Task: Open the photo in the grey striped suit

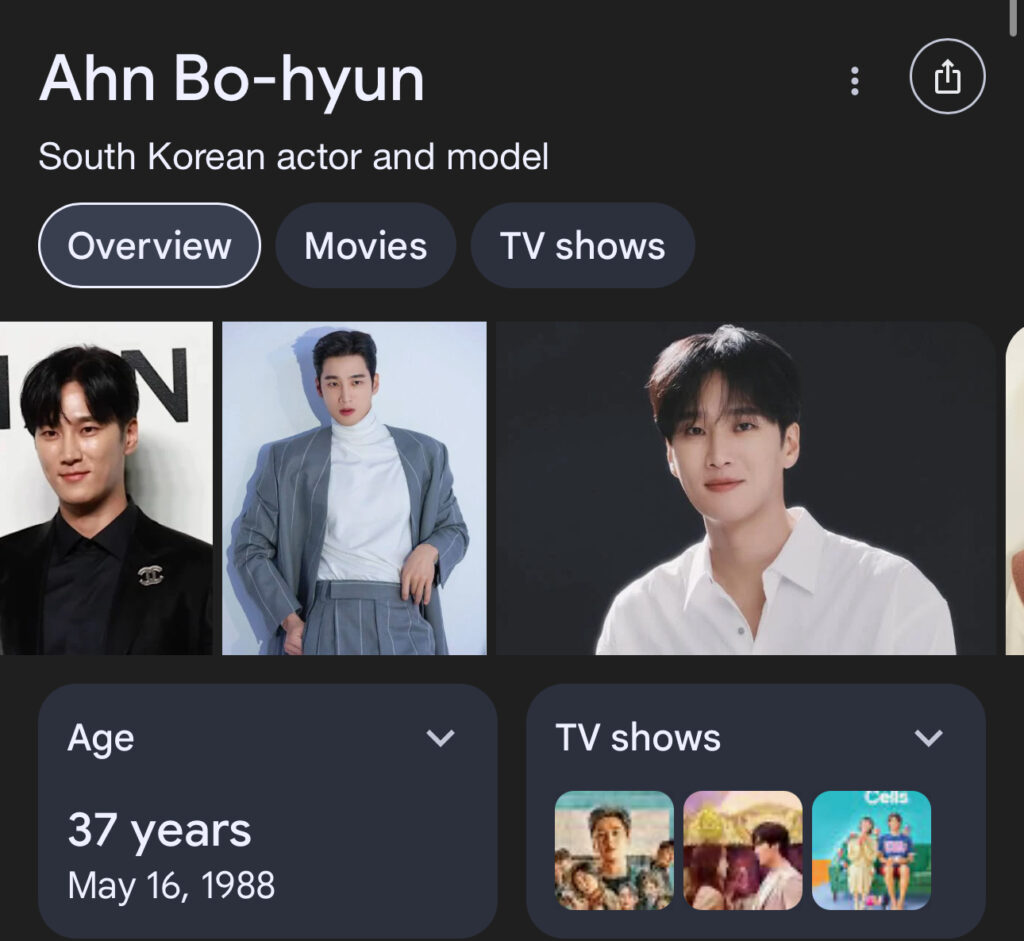Action: click(x=354, y=488)
